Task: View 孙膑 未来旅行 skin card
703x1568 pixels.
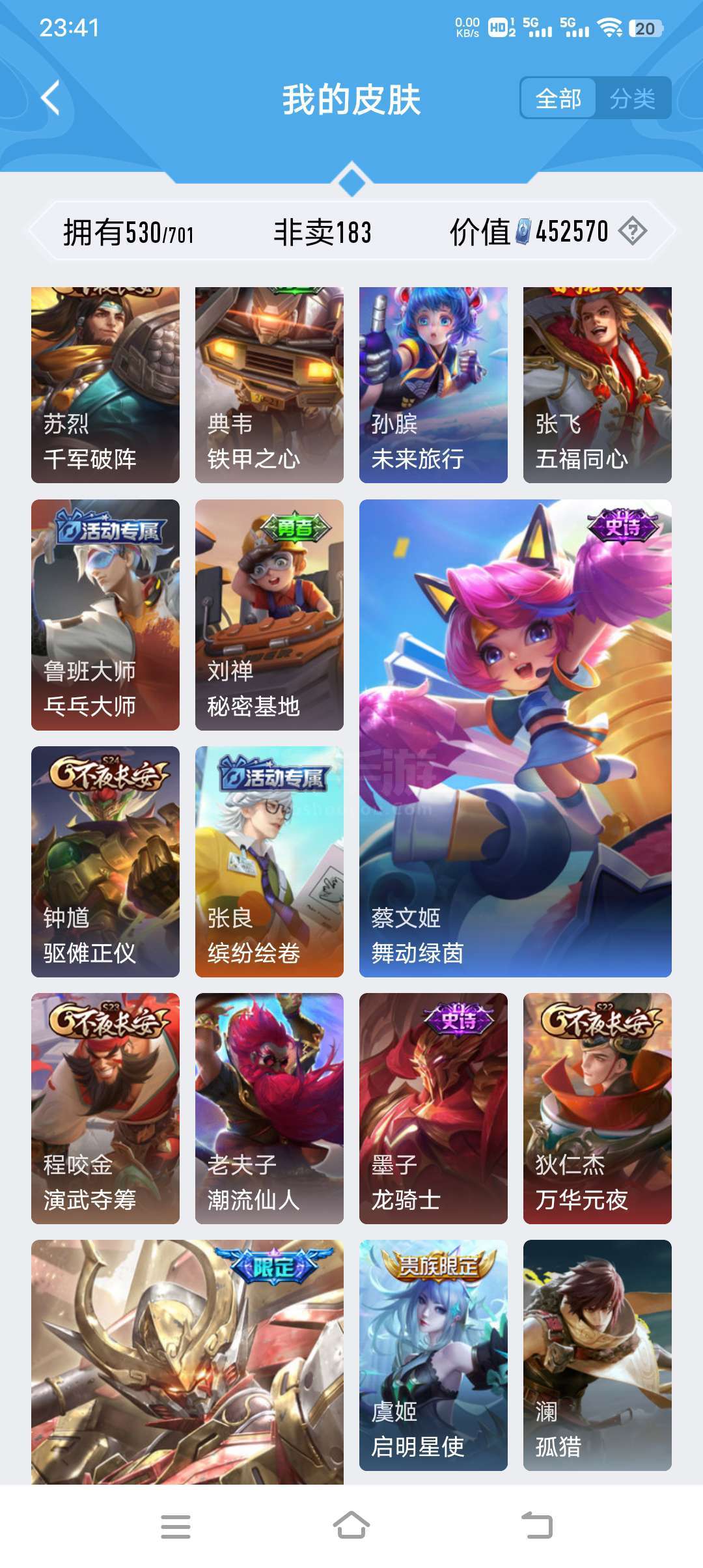Action: coord(434,385)
